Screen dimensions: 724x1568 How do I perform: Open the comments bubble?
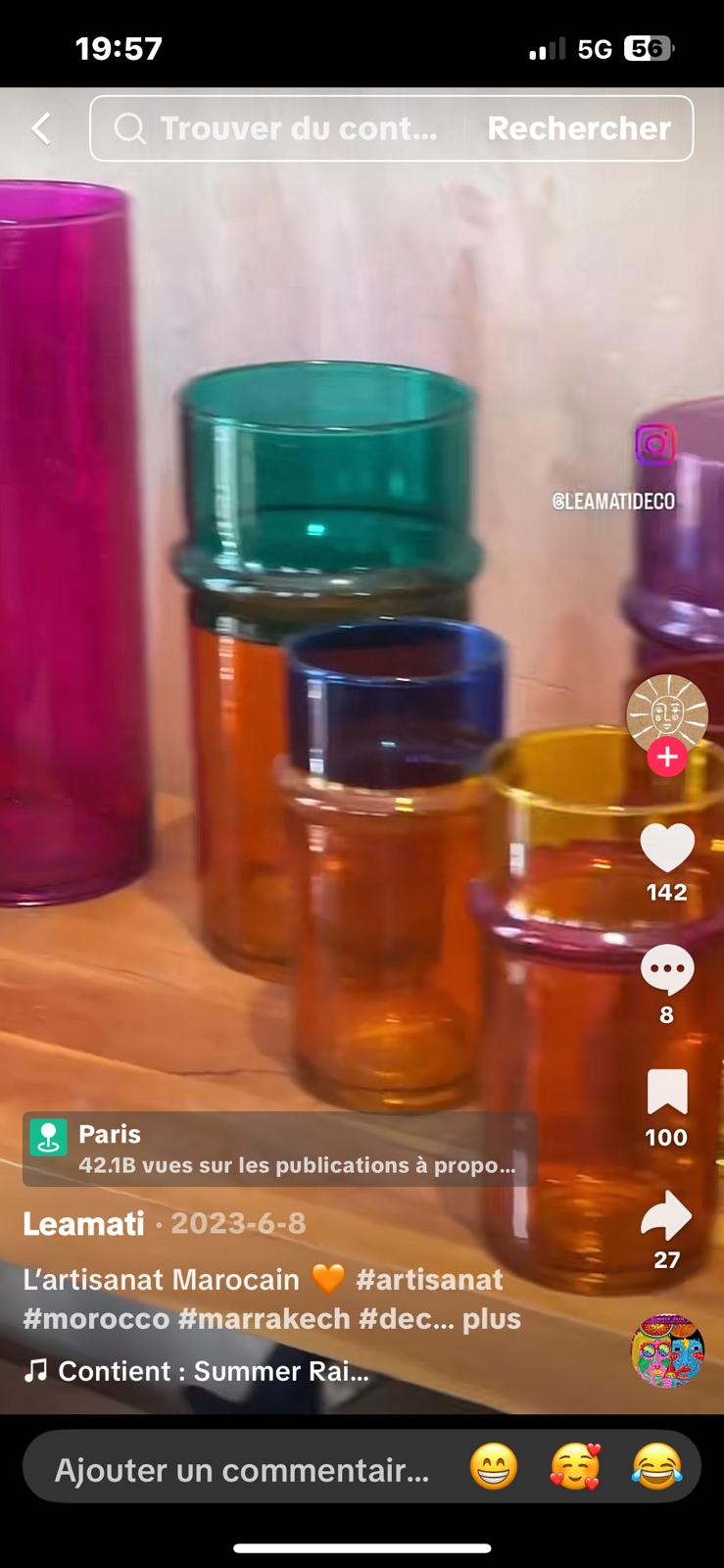tap(666, 970)
